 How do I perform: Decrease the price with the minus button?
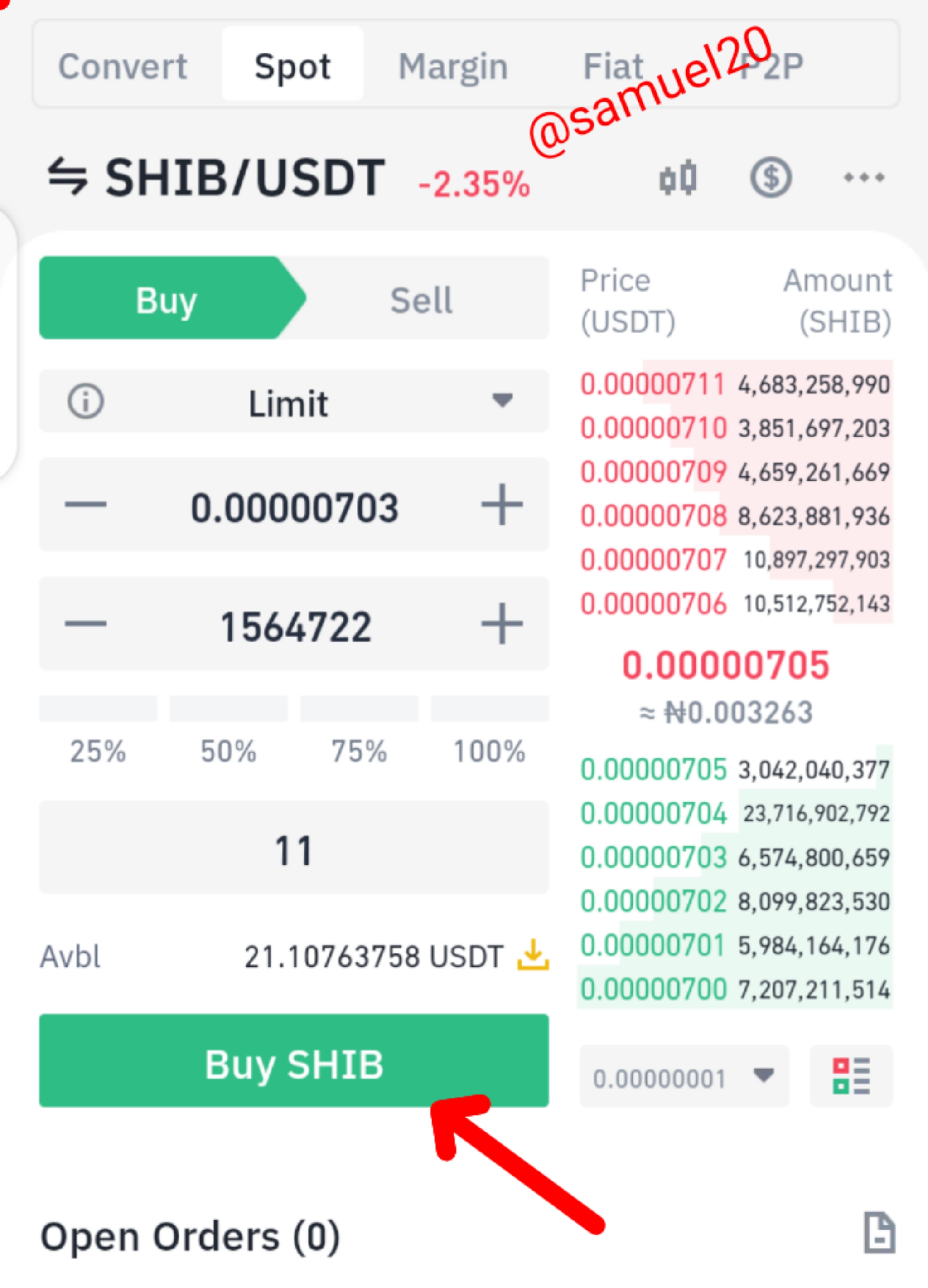point(86,504)
